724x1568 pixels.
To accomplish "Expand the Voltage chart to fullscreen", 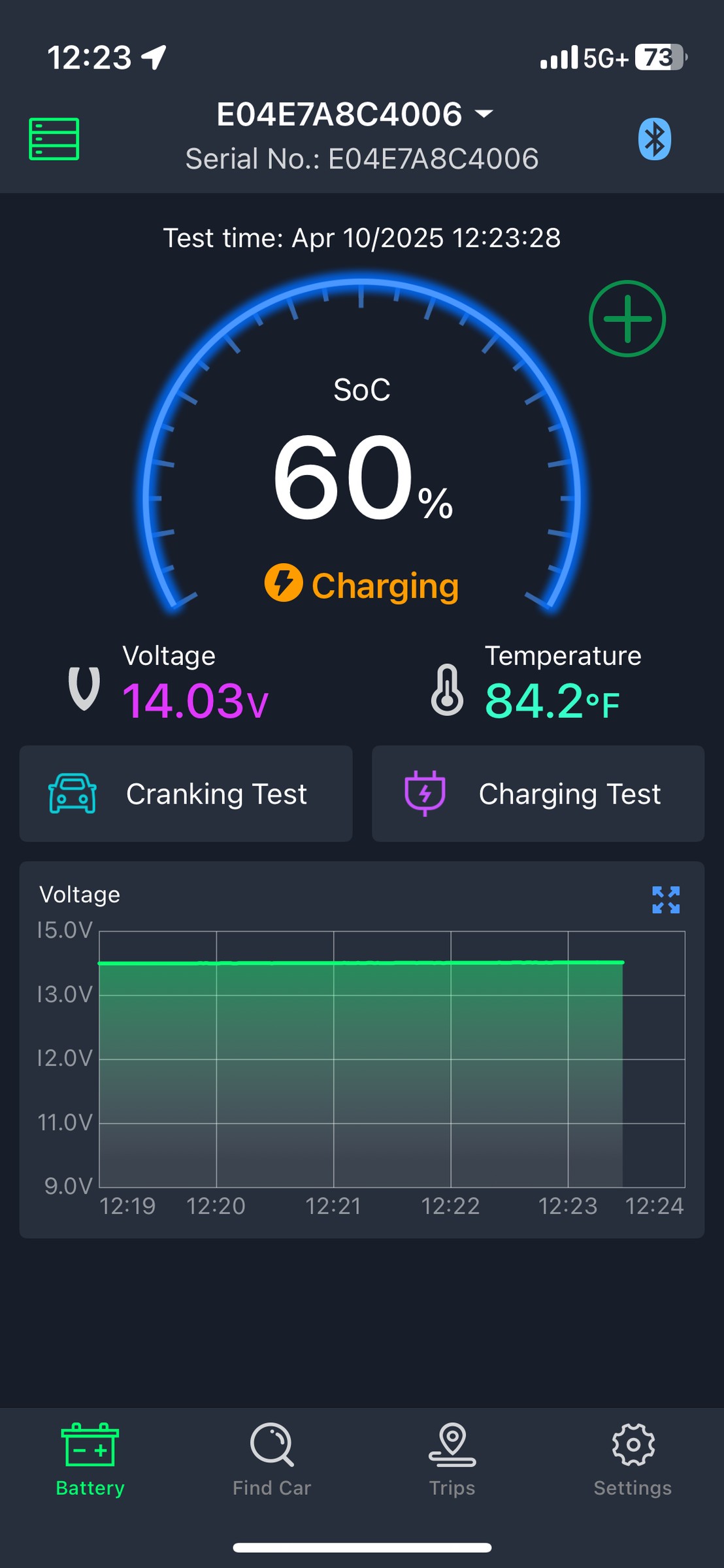I will (x=666, y=900).
